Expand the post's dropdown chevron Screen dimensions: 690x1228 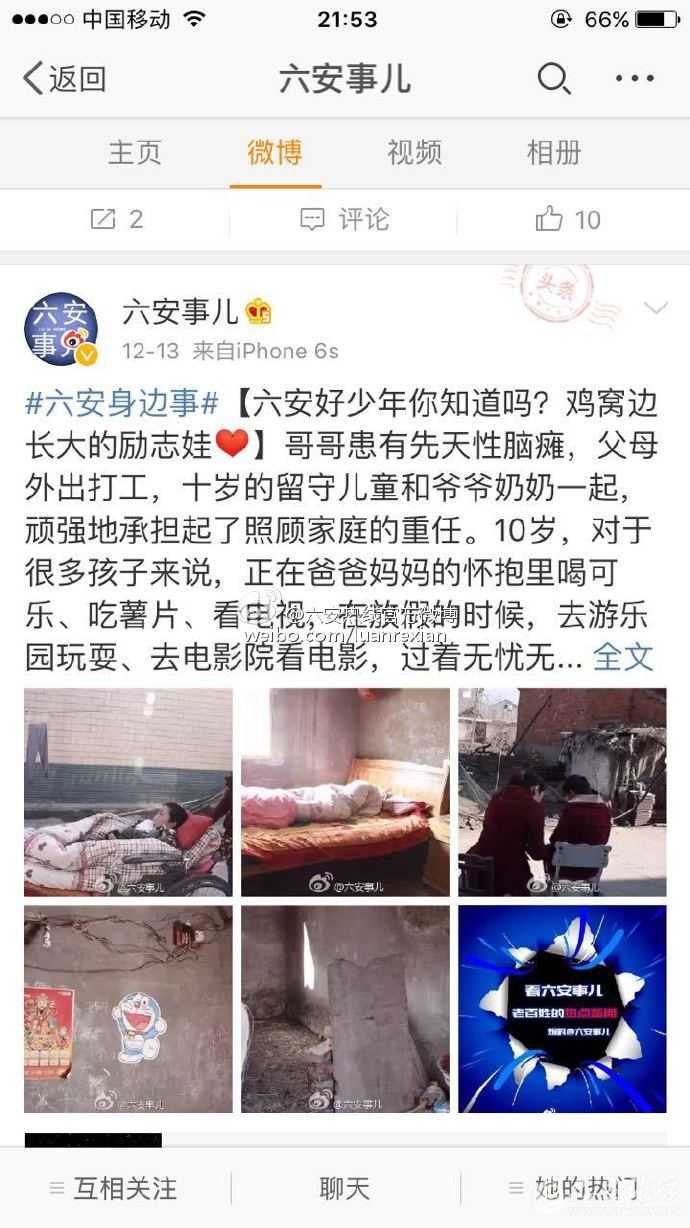click(655, 308)
